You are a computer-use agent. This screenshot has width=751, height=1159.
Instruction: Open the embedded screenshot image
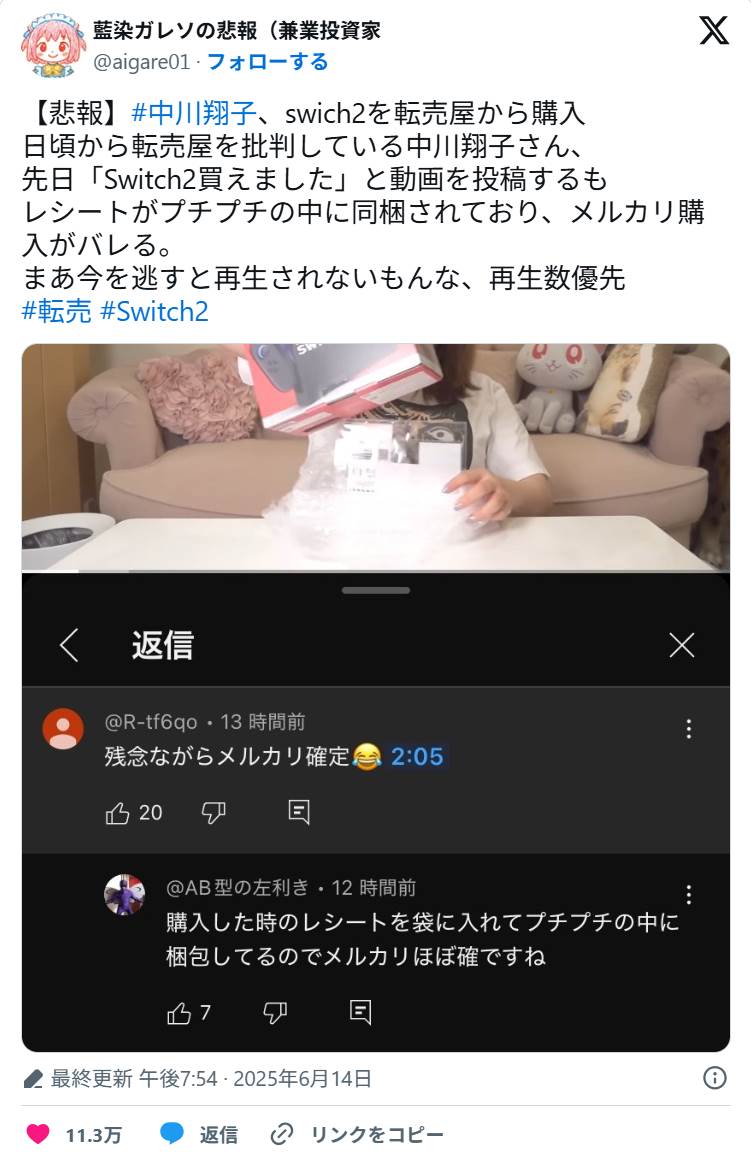click(375, 697)
